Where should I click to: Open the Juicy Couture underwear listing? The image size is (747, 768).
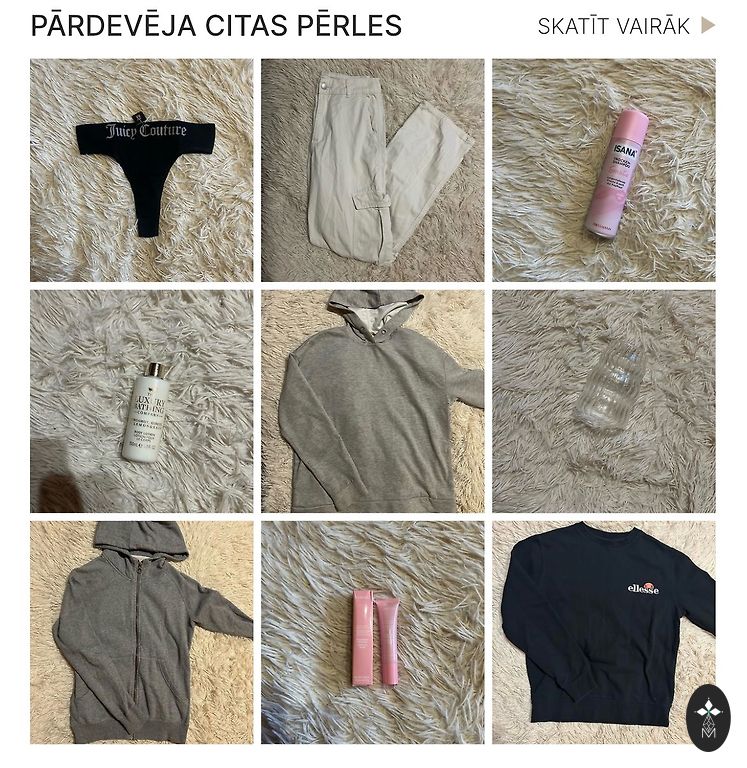coord(141,170)
